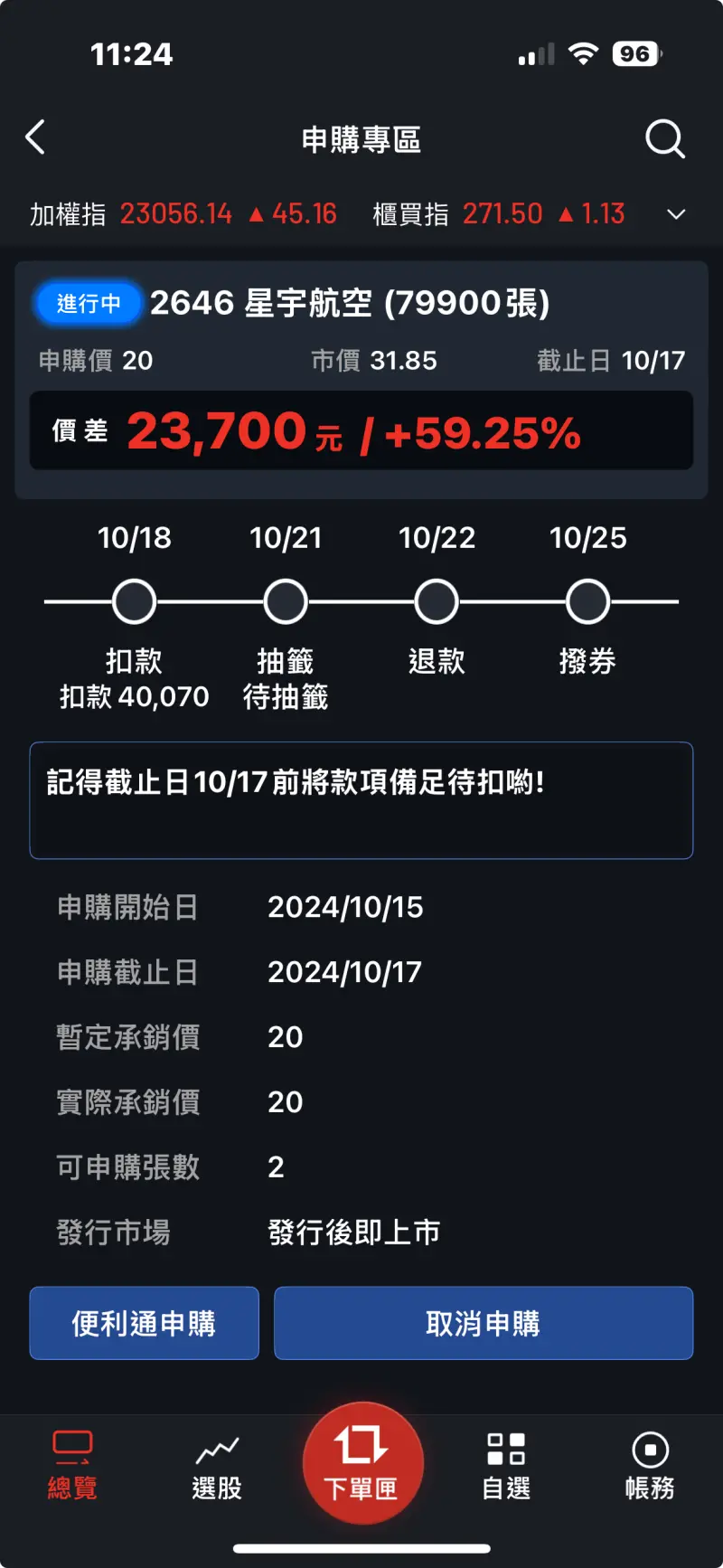Cancel subscription with 取消申購
Screen dimensions: 723x1568
(484, 1323)
